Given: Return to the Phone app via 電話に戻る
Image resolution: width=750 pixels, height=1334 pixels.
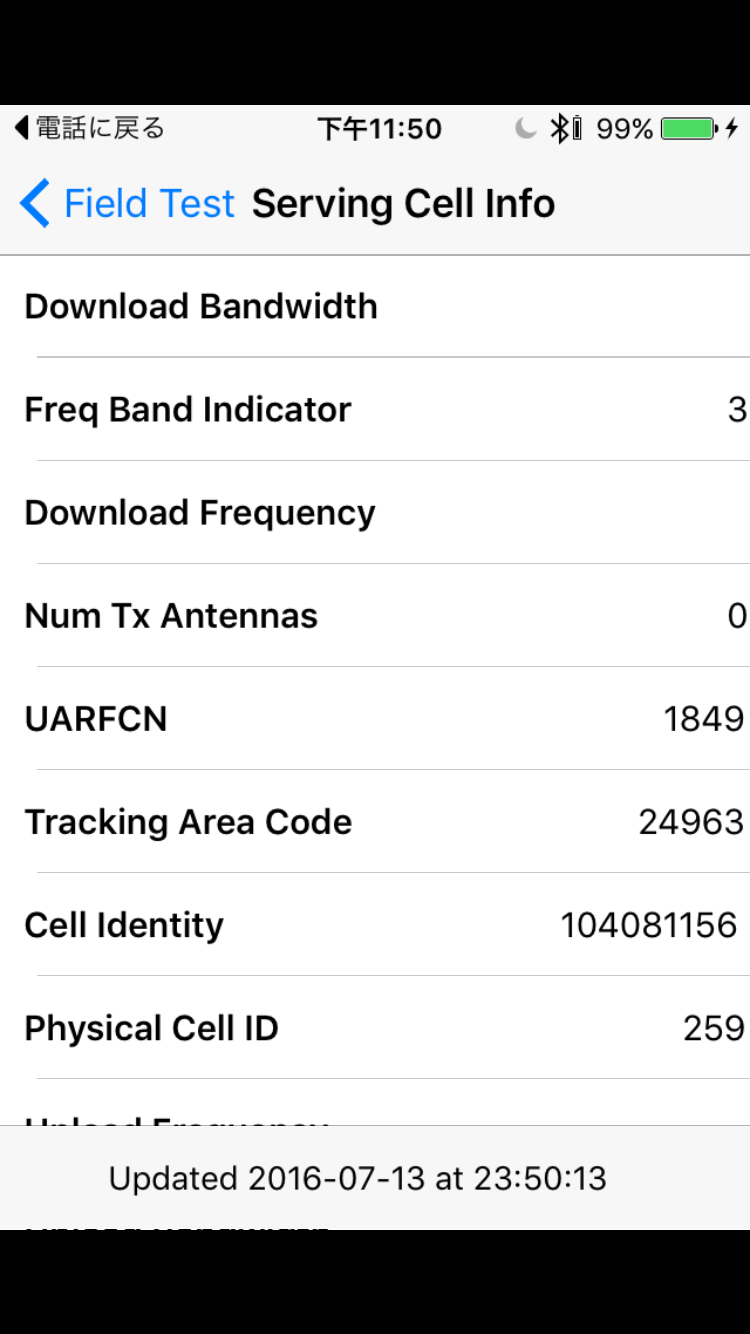Looking at the screenshot, I should coord(90,128).
